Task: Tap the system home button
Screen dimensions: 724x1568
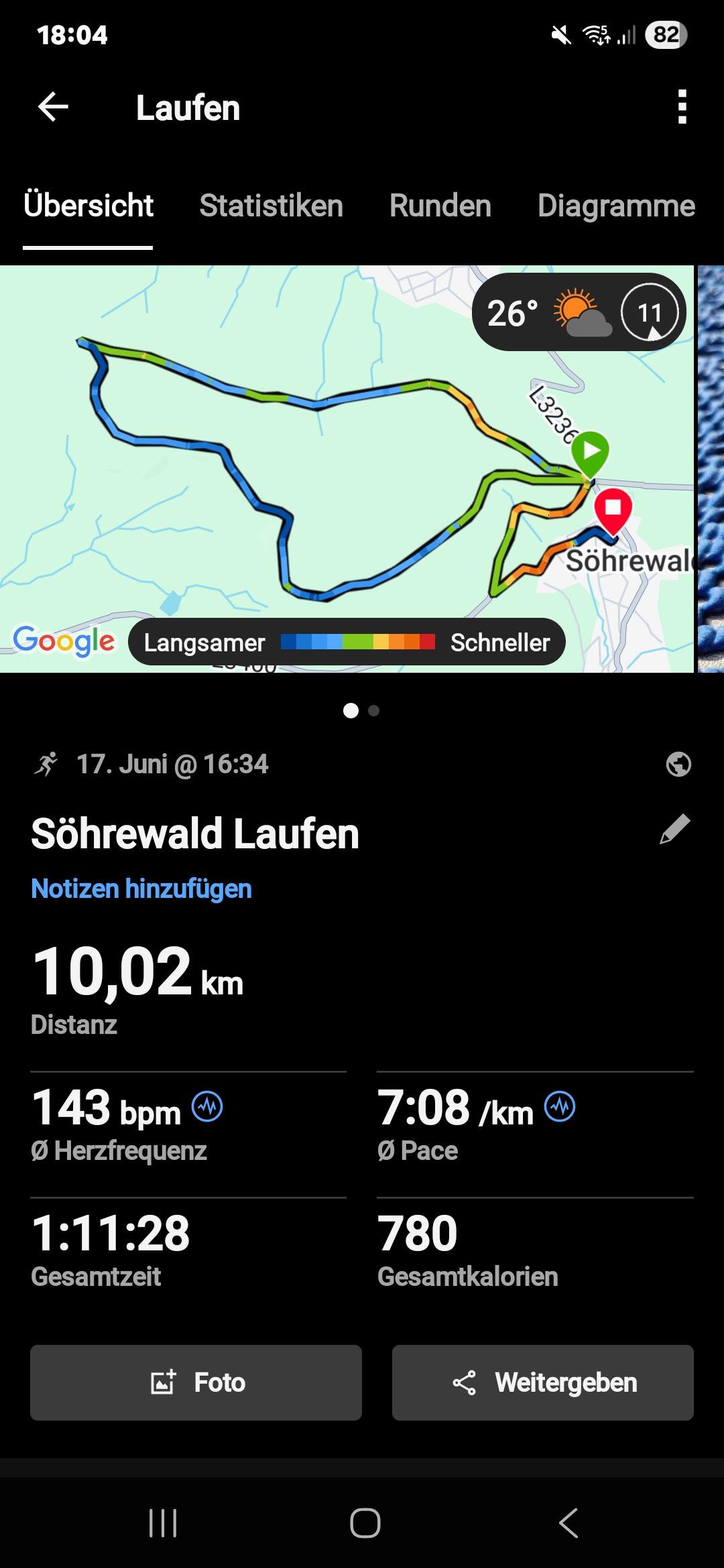Action: 365,1523
